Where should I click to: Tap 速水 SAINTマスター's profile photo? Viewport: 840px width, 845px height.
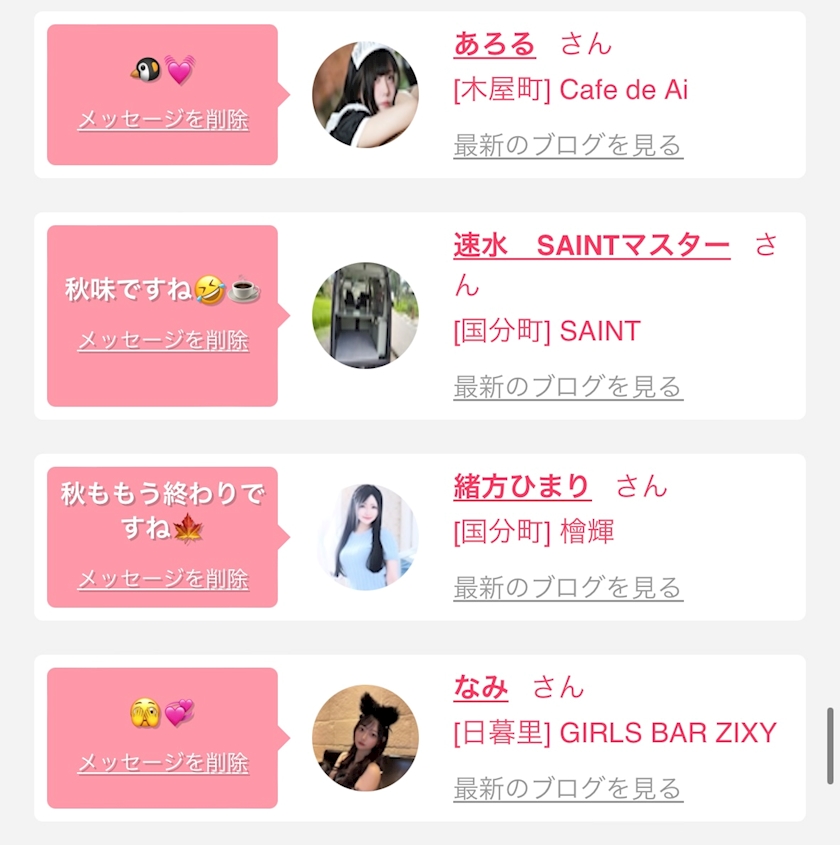[365, 316]
